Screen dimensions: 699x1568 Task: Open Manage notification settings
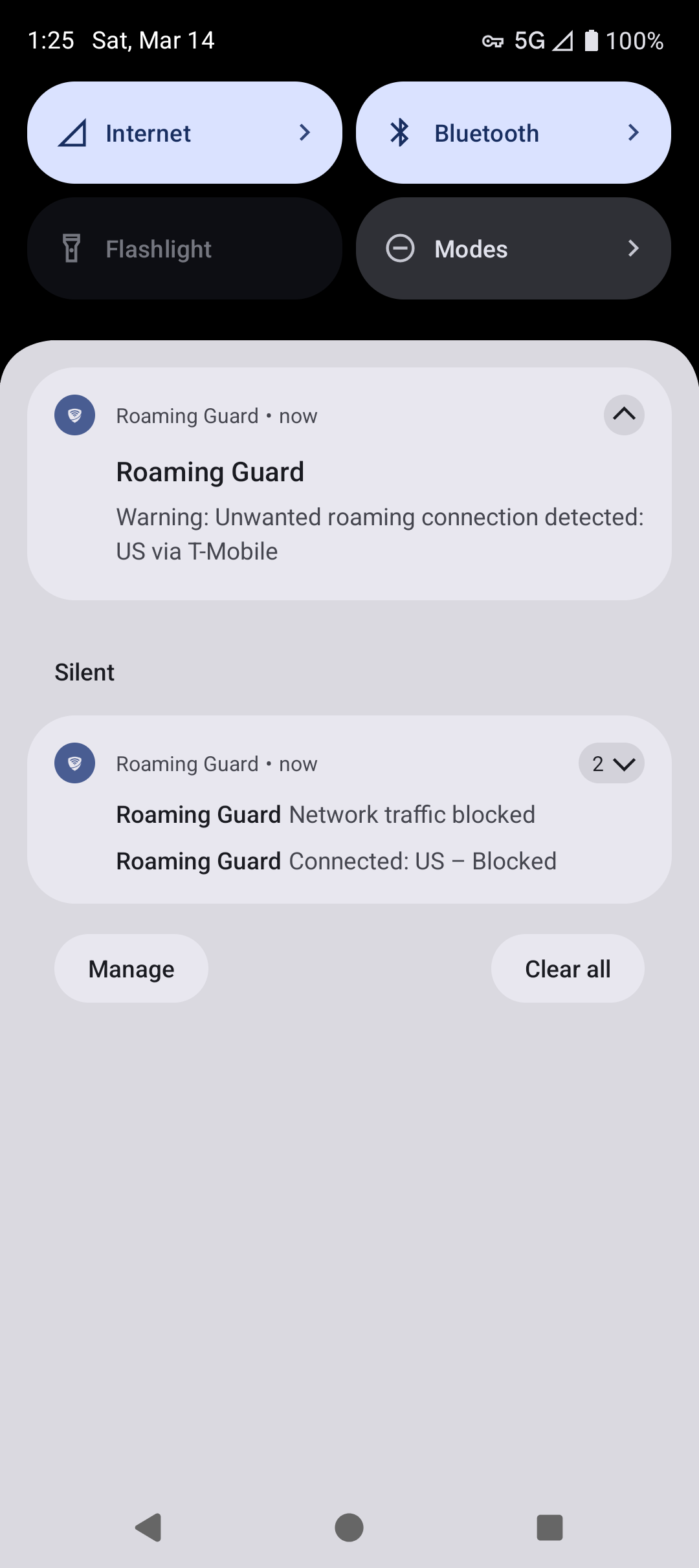(x=131, y=968)
